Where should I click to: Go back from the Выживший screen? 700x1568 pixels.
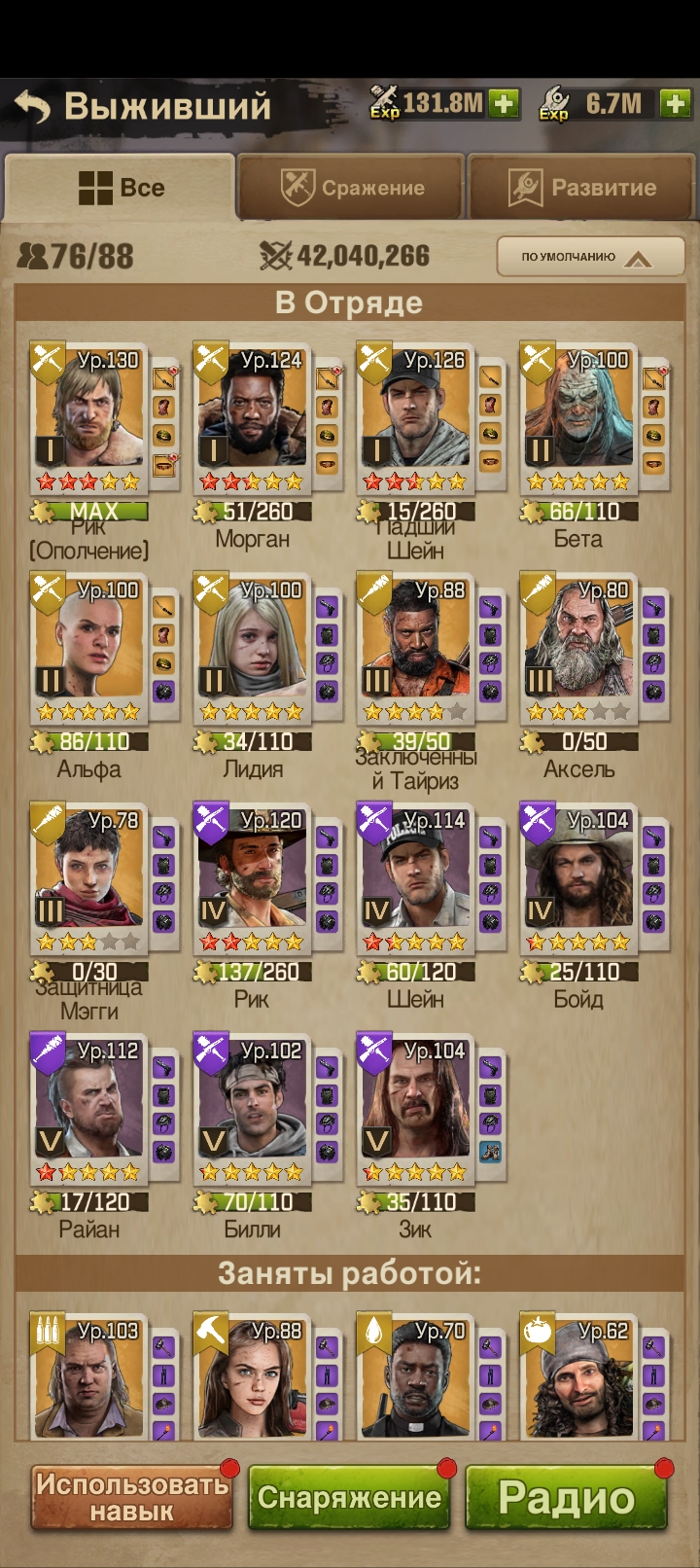click(x=32, y=106)
